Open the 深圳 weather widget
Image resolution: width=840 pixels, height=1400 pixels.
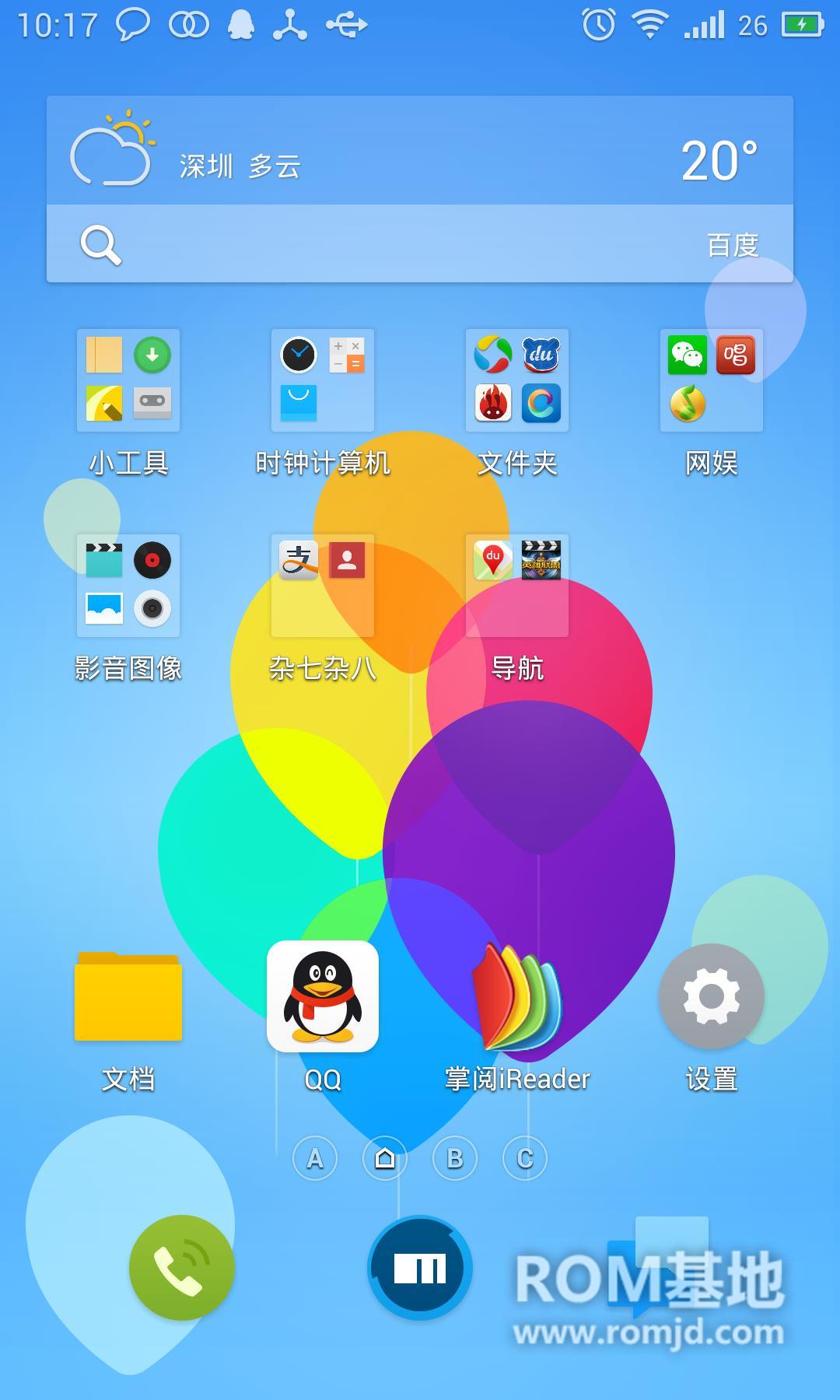[420, 152]
